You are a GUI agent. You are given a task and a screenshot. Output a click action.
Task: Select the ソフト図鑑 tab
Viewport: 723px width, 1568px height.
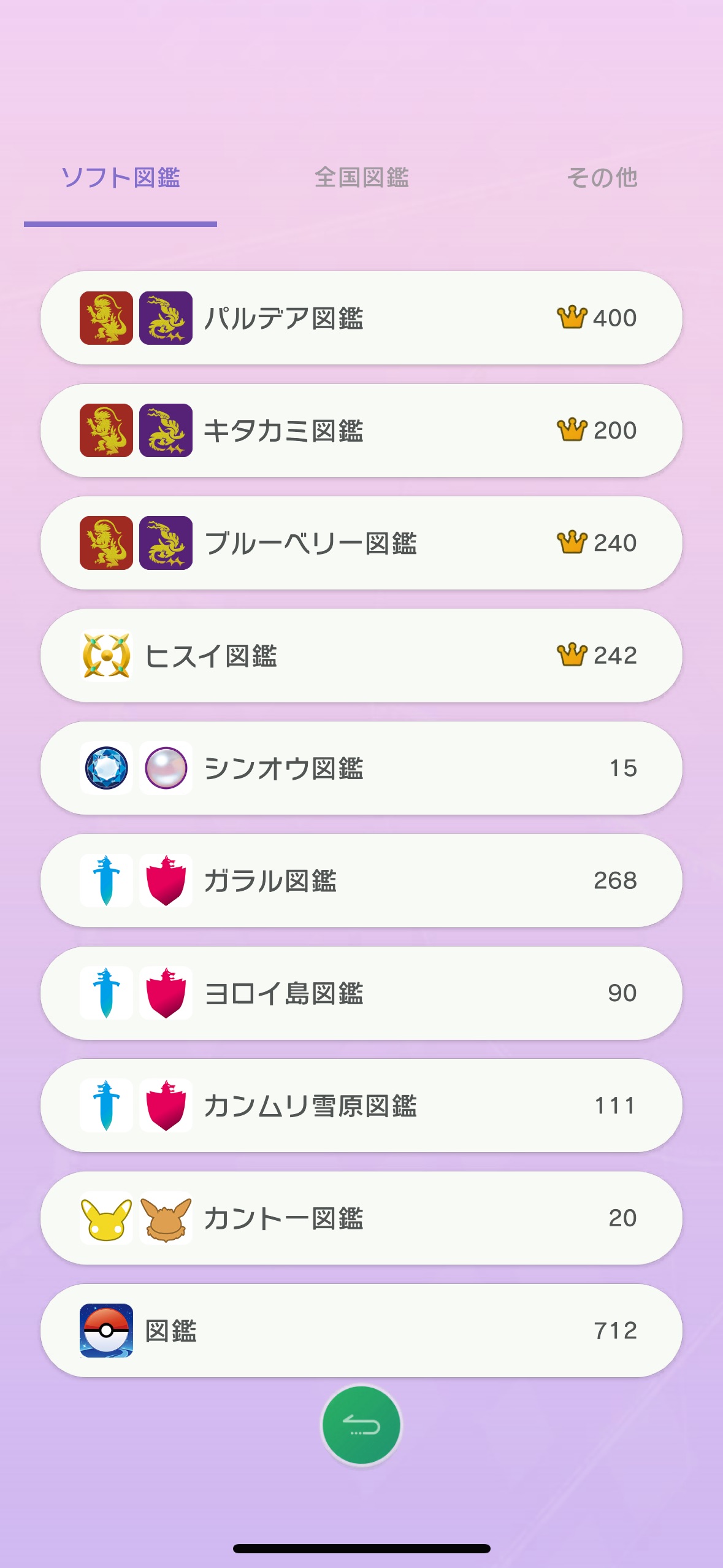click(x=120, y=178)
